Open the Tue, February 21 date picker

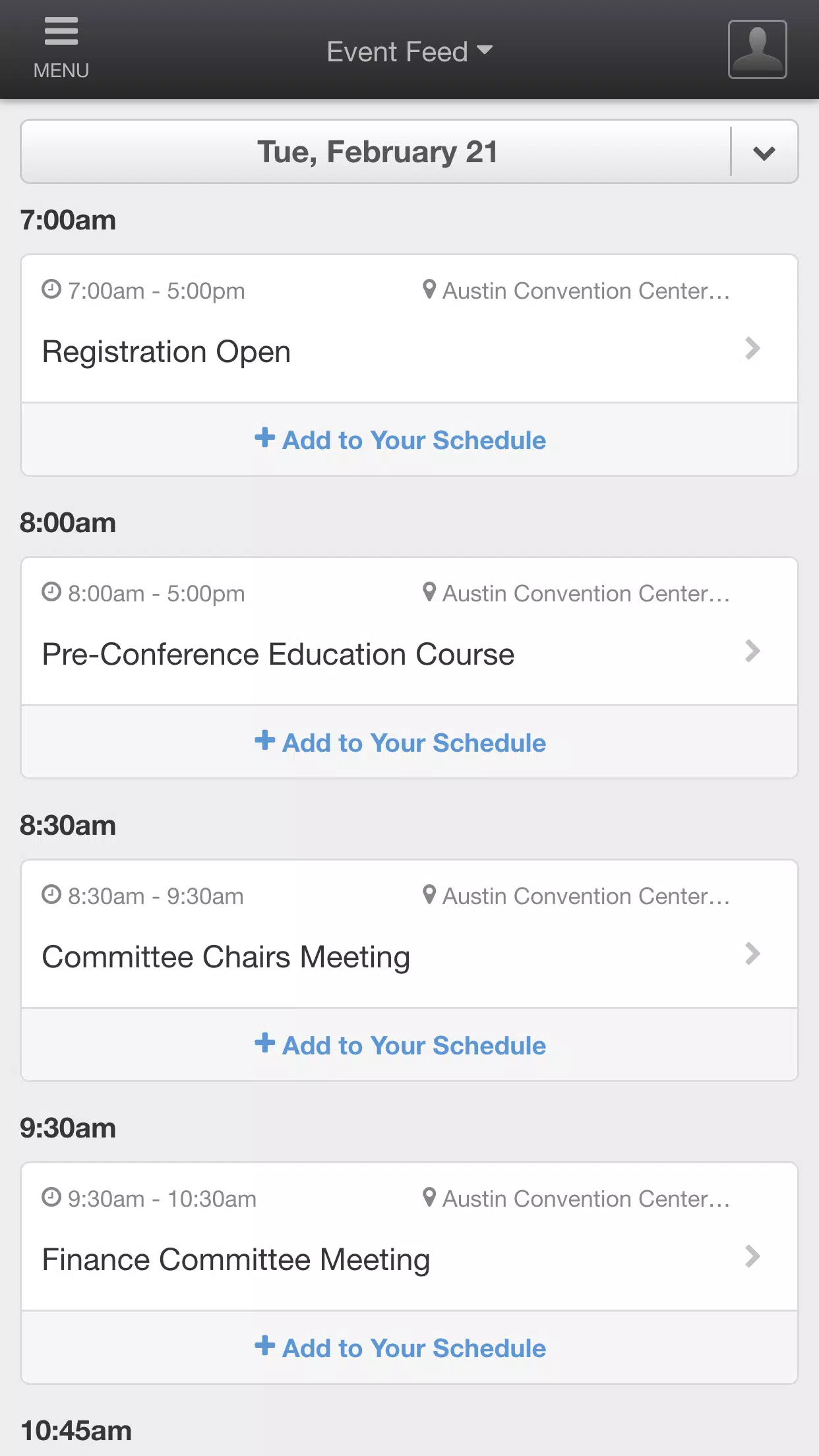[x=409, y=152]
